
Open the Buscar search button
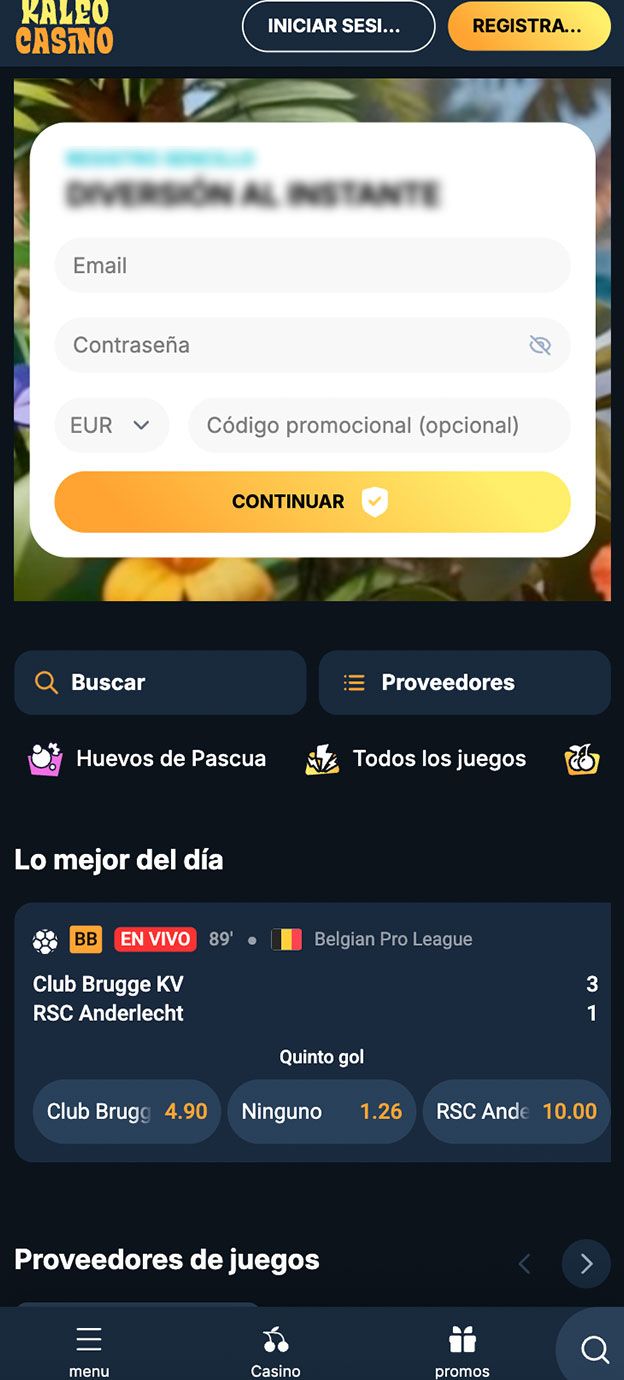(x=160, y=682)
